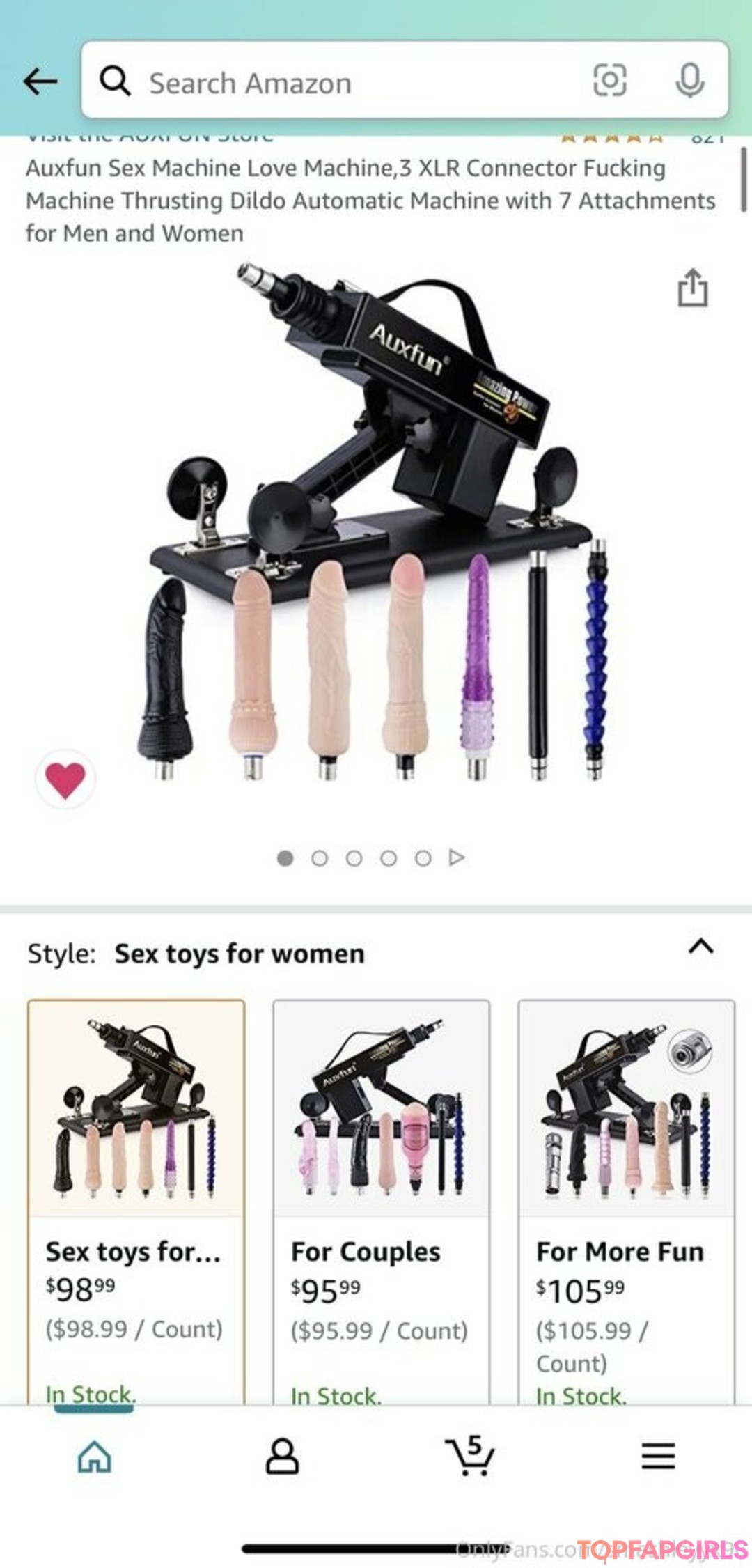Open the hamburger menu tab
This screenshot has height=1568, width=752.
tap(658, 1457)
